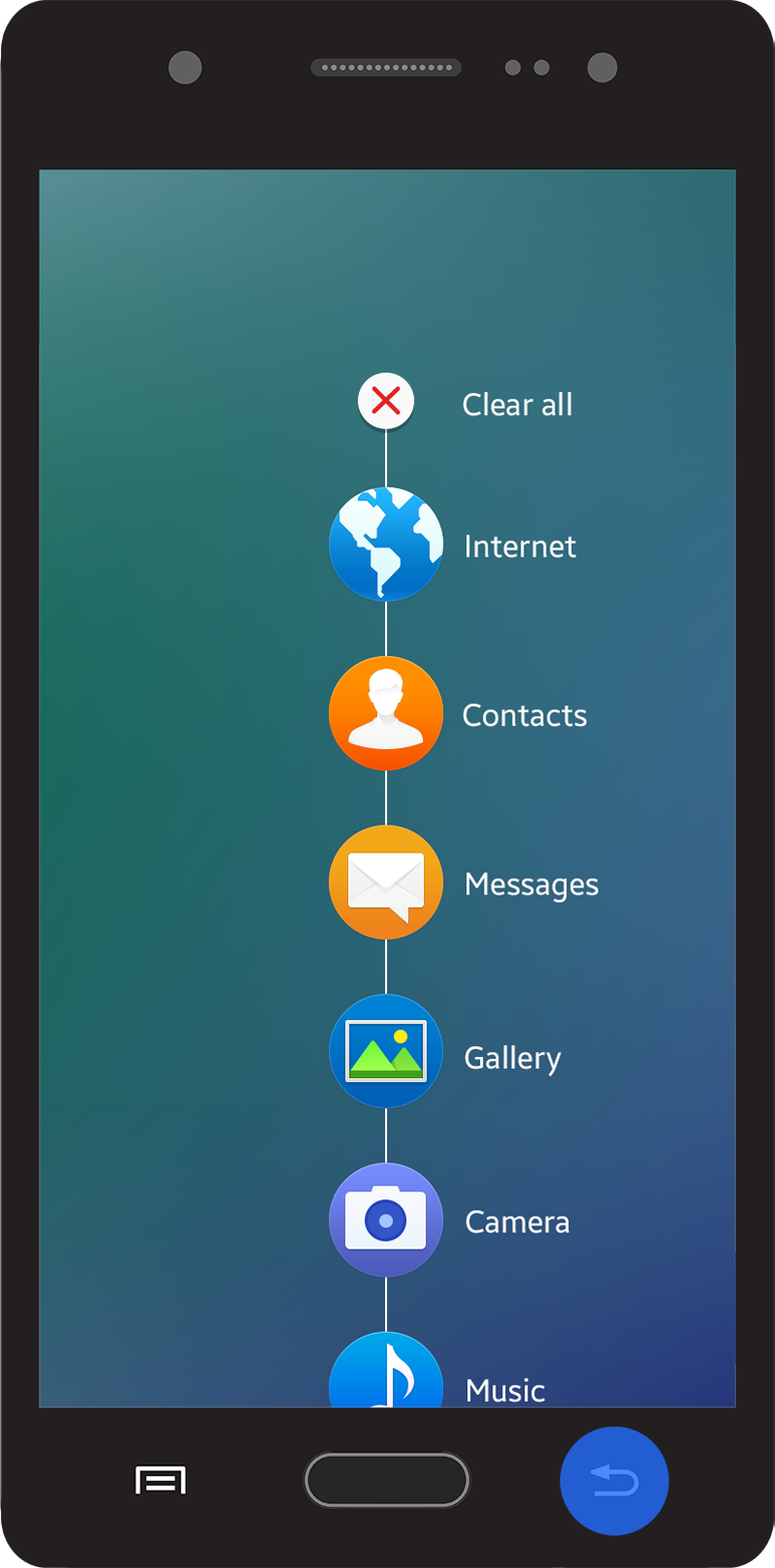The image size is (775, 1568).
Task: Select Music at the bottom of the list
Action: pos(504,1390)
